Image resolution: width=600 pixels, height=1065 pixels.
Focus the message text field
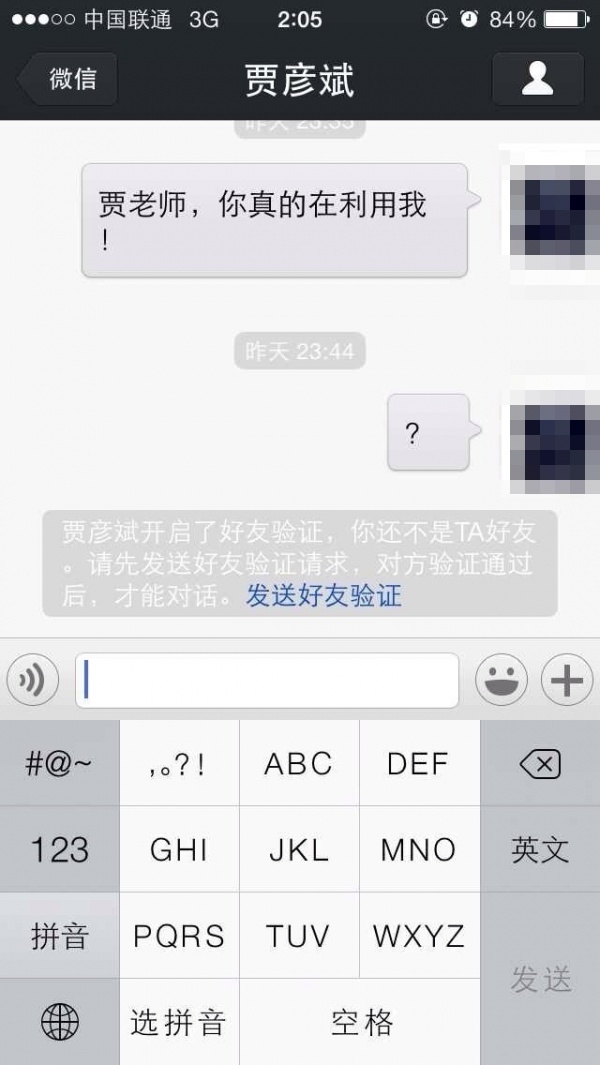pos(267,681)
